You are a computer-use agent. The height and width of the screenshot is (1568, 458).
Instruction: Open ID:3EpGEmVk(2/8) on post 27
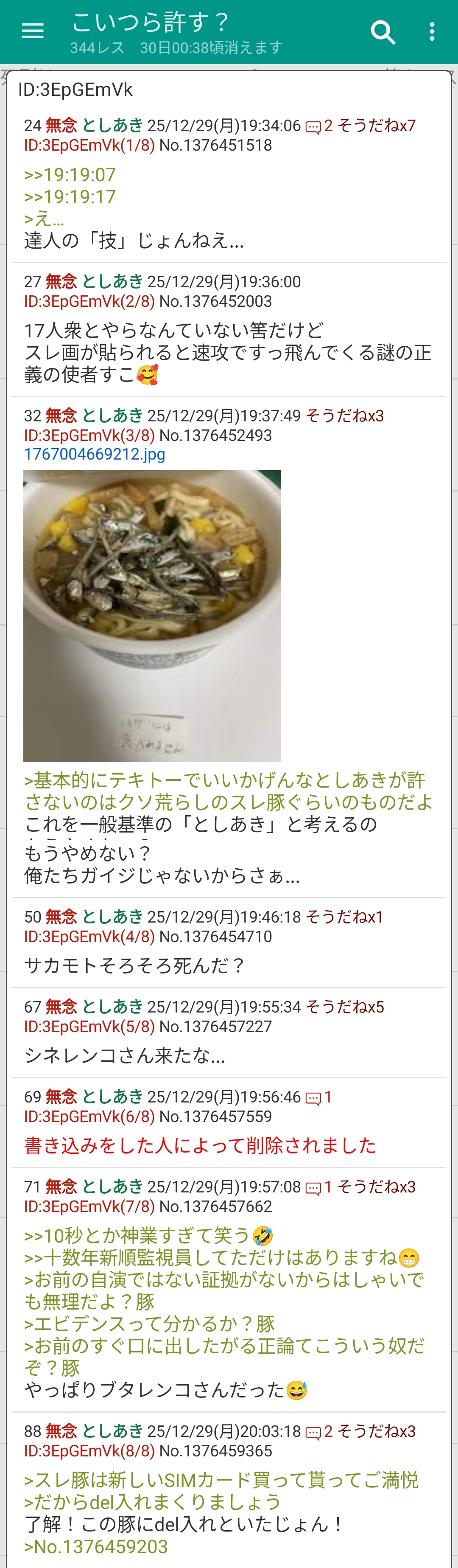89,301
